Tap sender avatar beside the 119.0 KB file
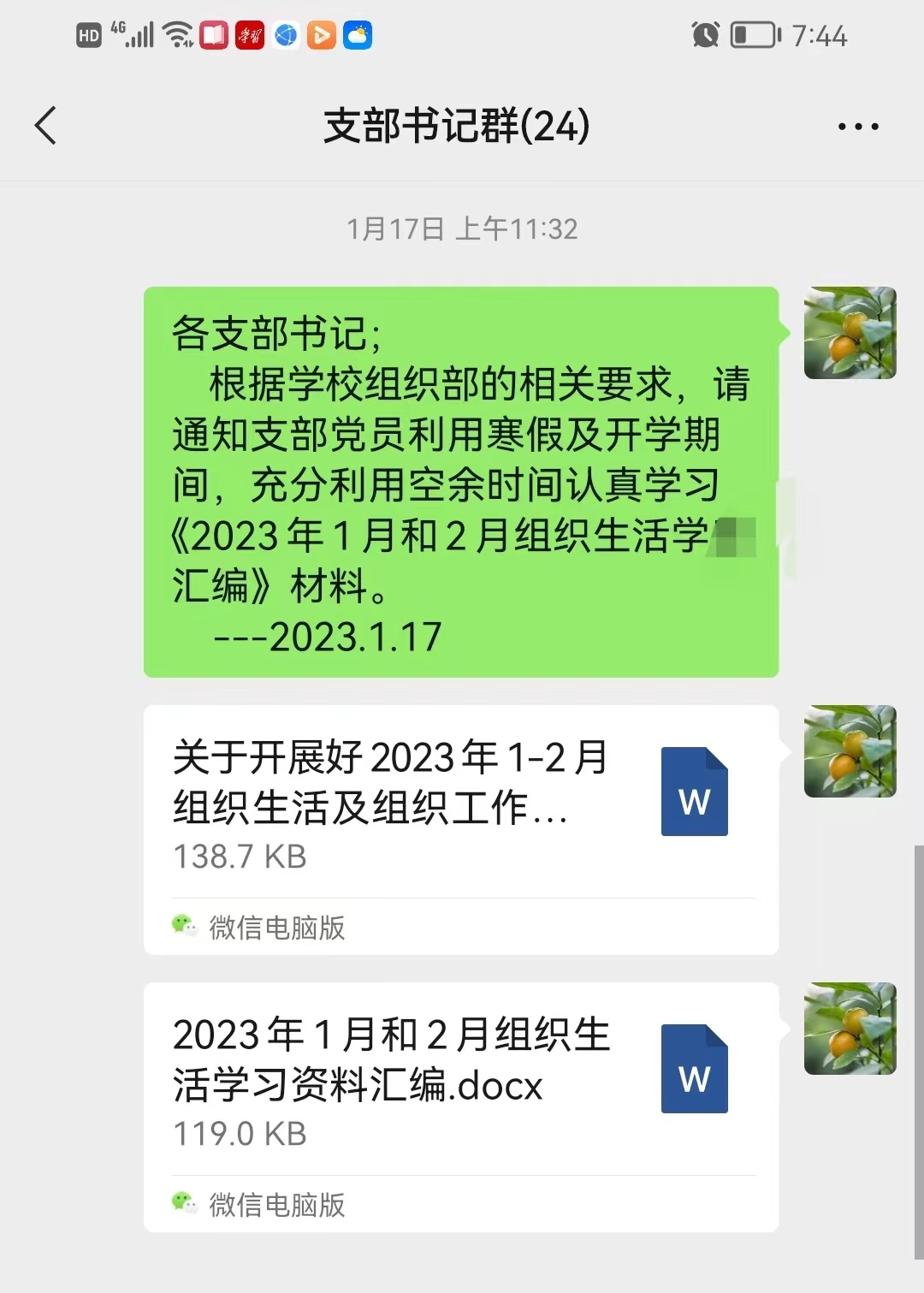Screen dimensions: 924x1293 [850, 1029]
